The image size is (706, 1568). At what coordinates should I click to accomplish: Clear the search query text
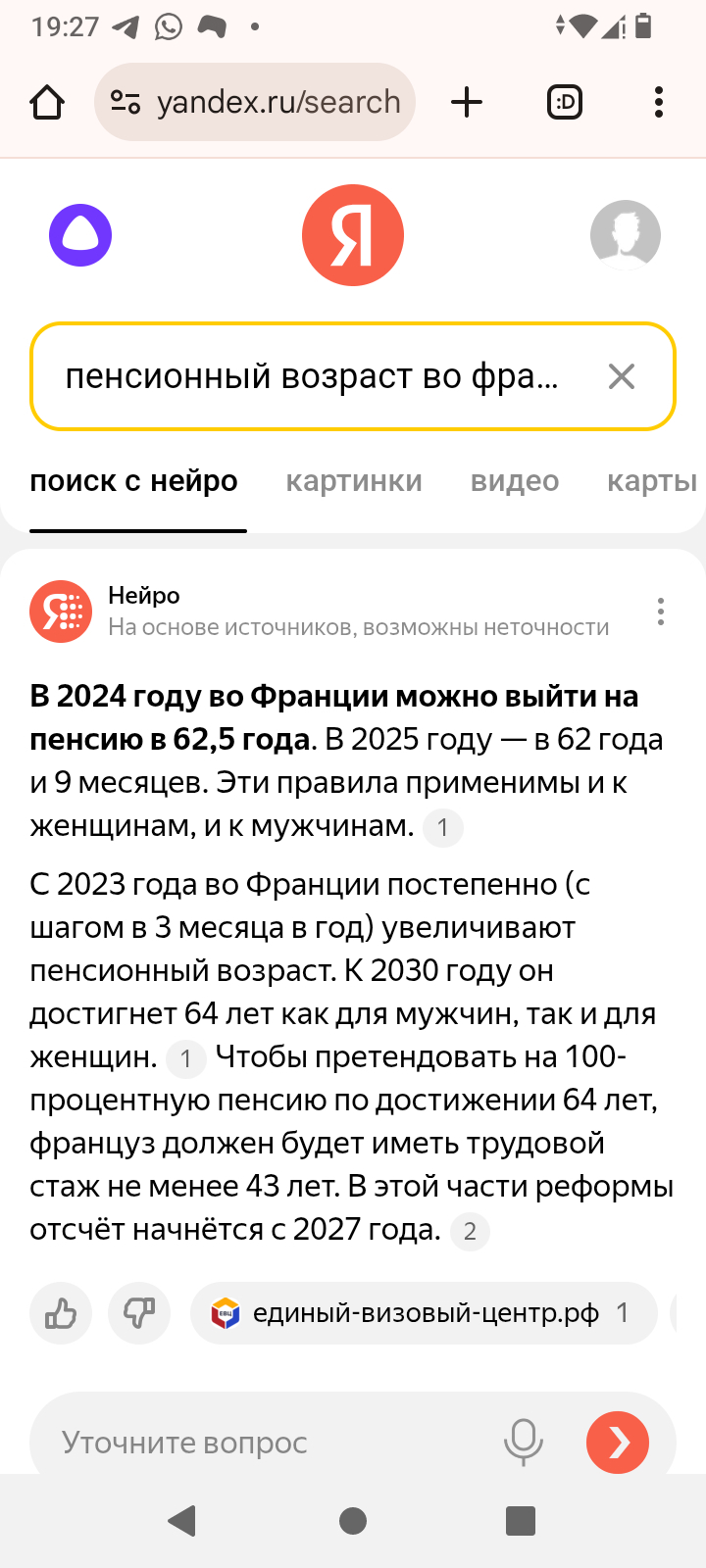(622, 376)
